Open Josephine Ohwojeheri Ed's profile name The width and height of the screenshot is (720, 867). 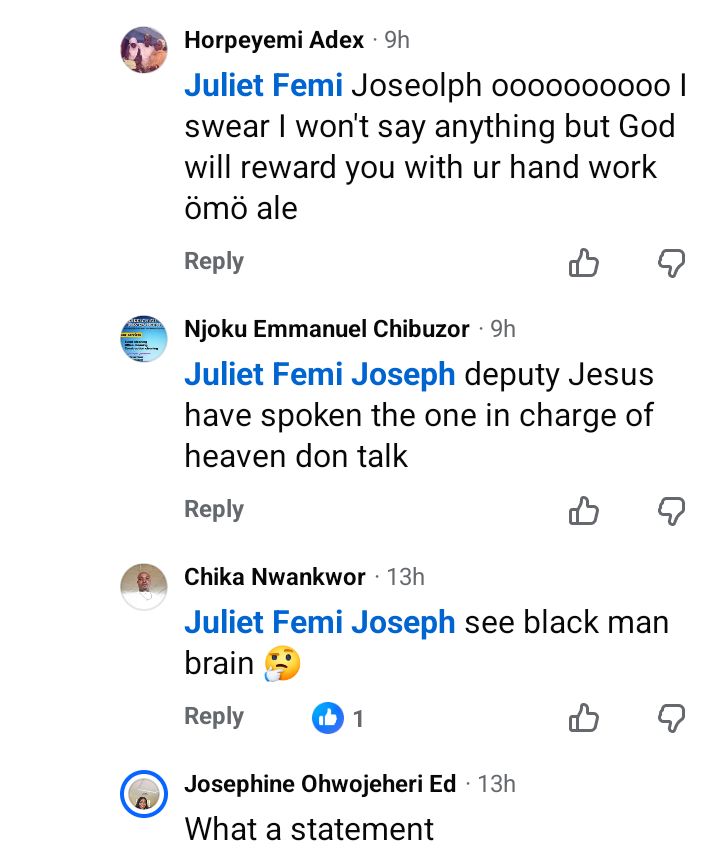[x=320, y=784]
